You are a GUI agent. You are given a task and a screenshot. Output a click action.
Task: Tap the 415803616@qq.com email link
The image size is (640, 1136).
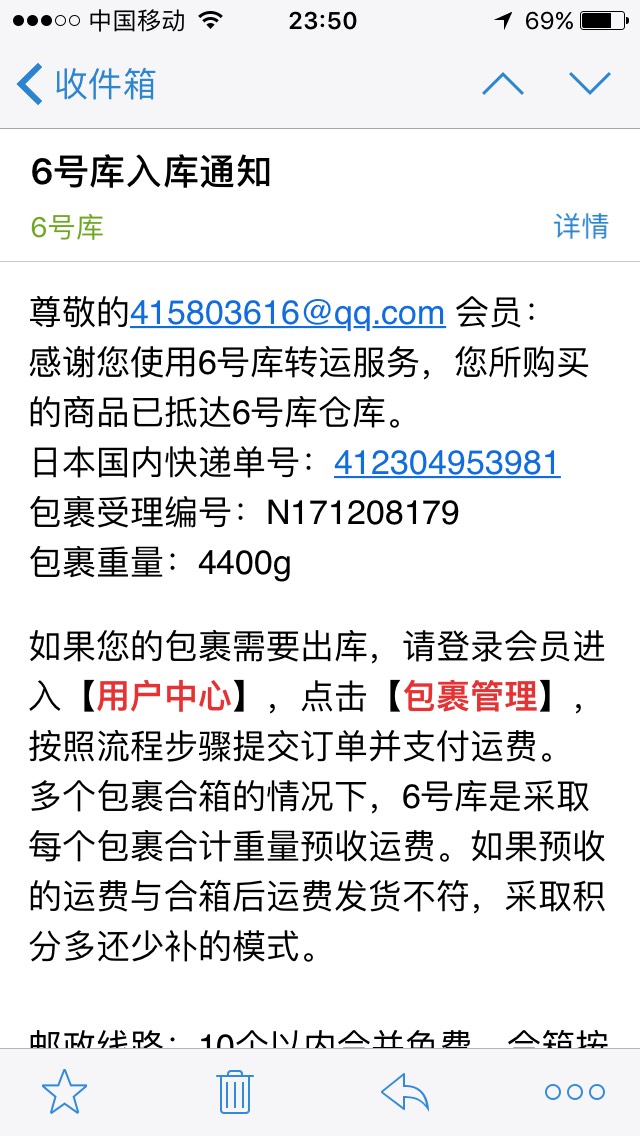(x=288, y=313)
